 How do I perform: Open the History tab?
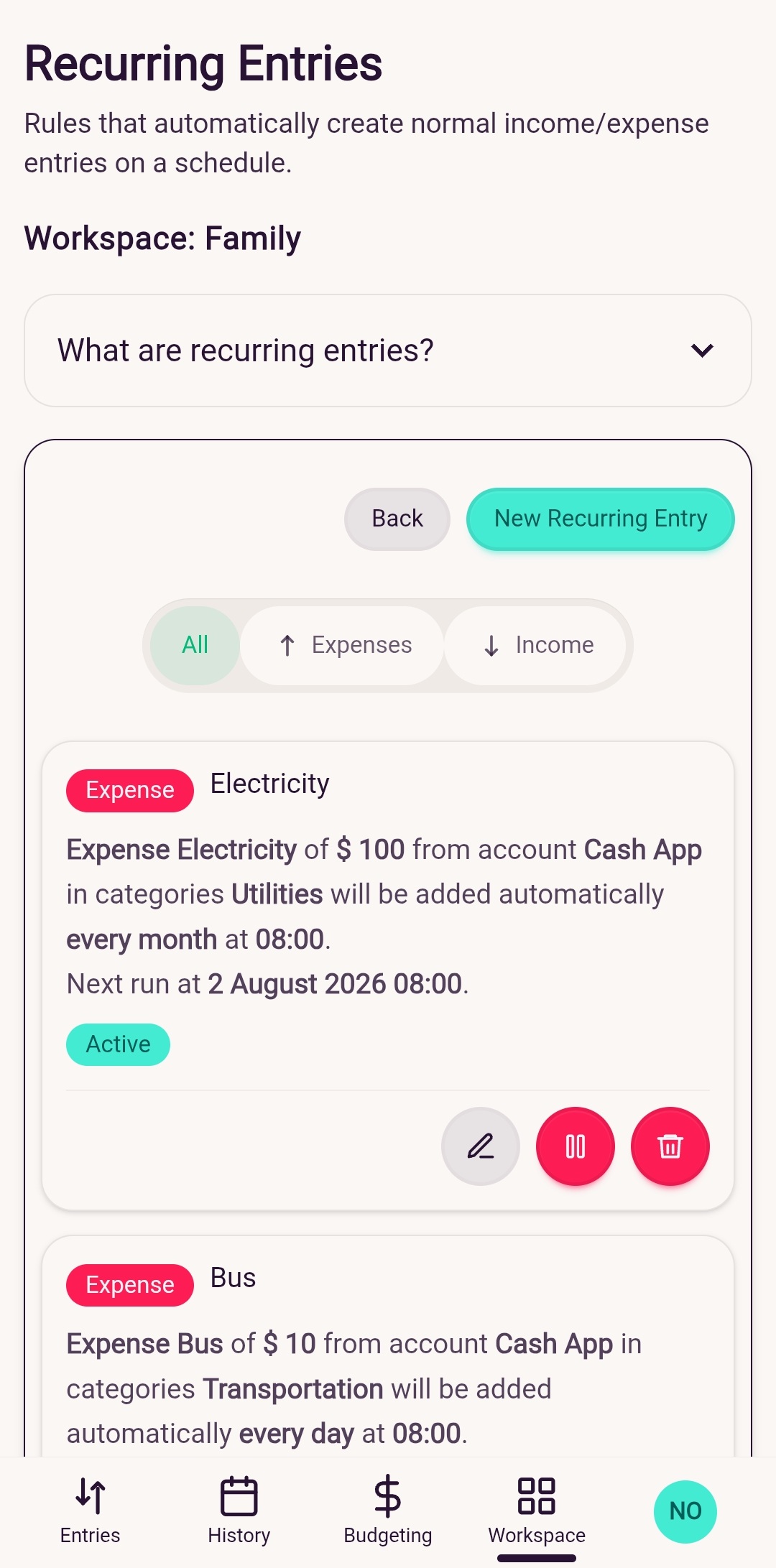[x=239, y=1511]
